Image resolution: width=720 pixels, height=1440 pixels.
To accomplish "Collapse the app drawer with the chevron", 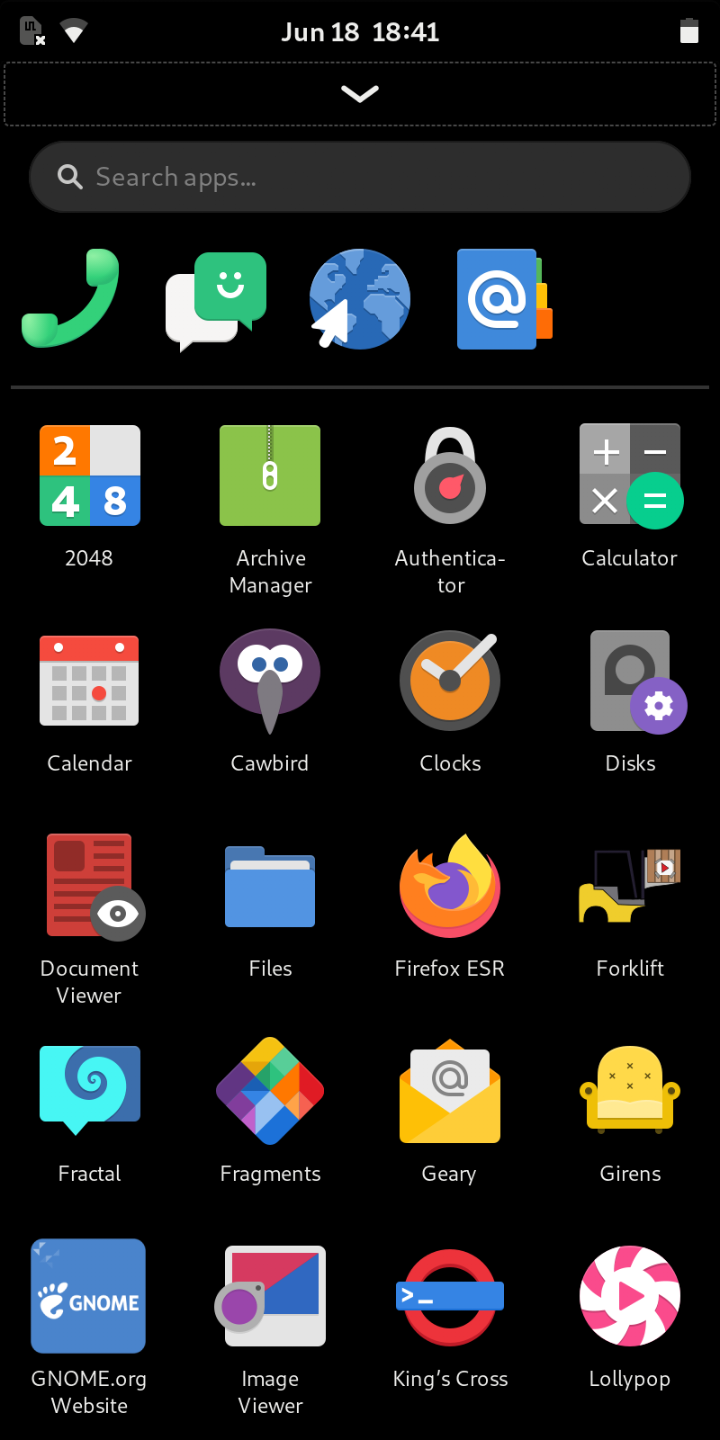I will click(x=360, y=94).
